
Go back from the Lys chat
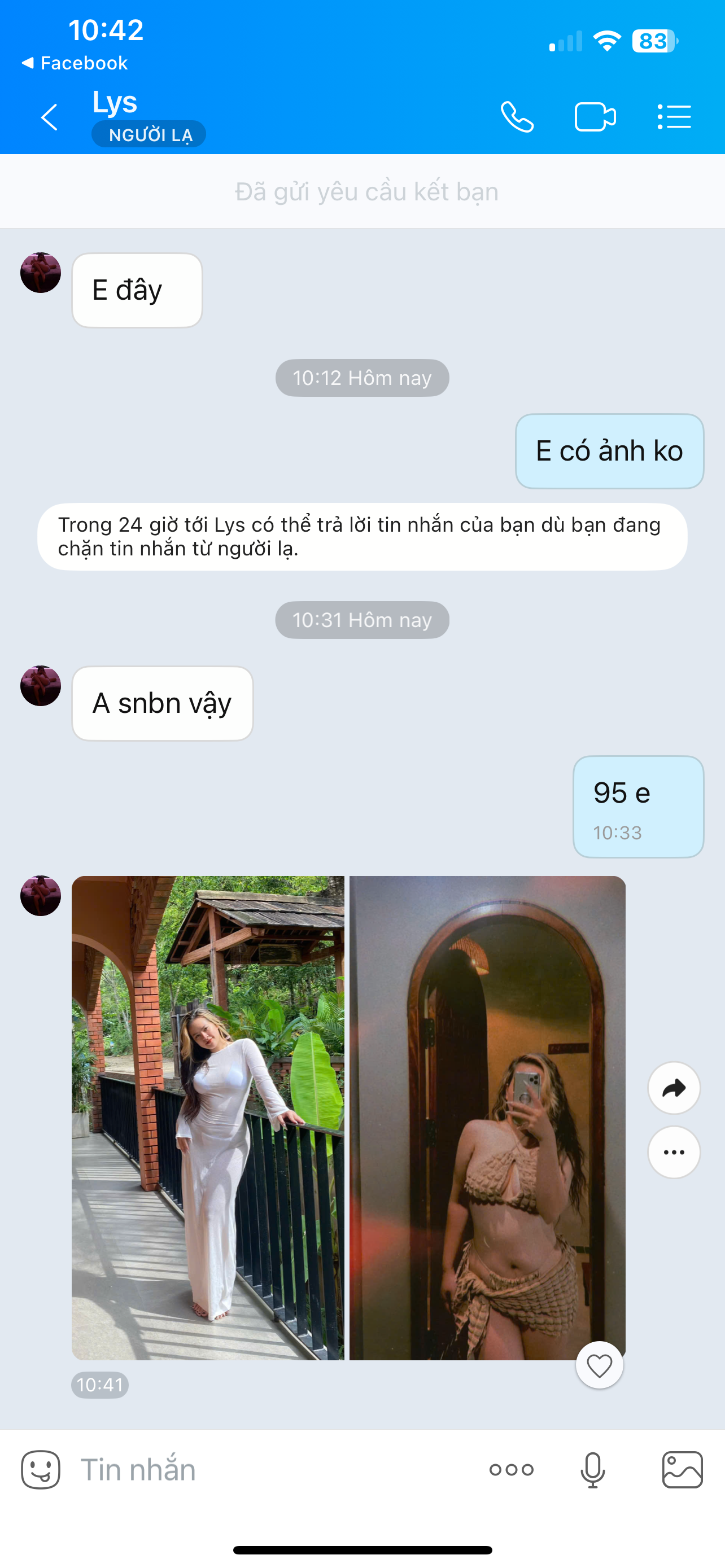(x=49, y=117)
